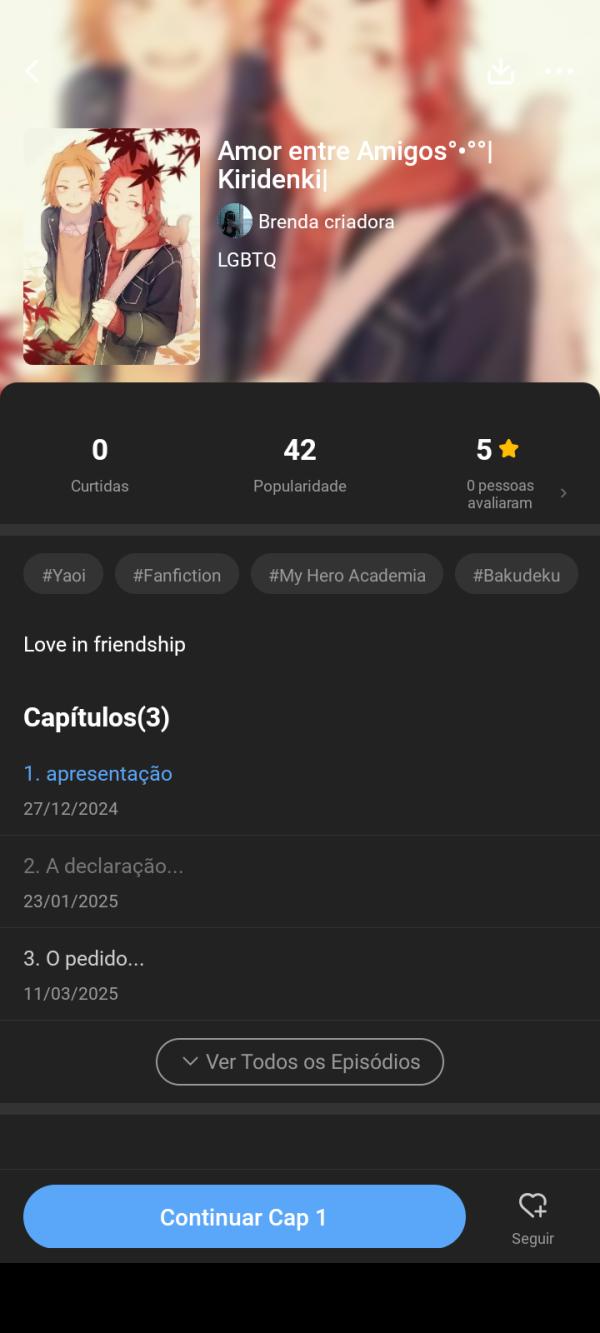Open author Brenda criadora's profile
Image resolution: width=600 pixels, height=1333 pixels.
(x=305, y=221)
